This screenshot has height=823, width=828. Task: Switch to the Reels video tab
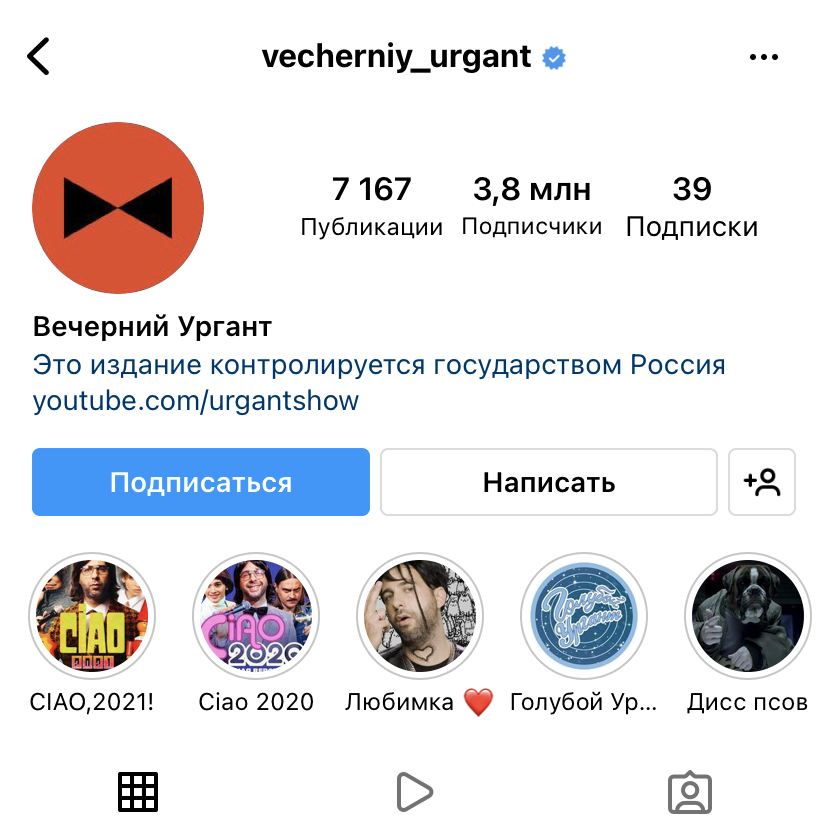[413, 792]
